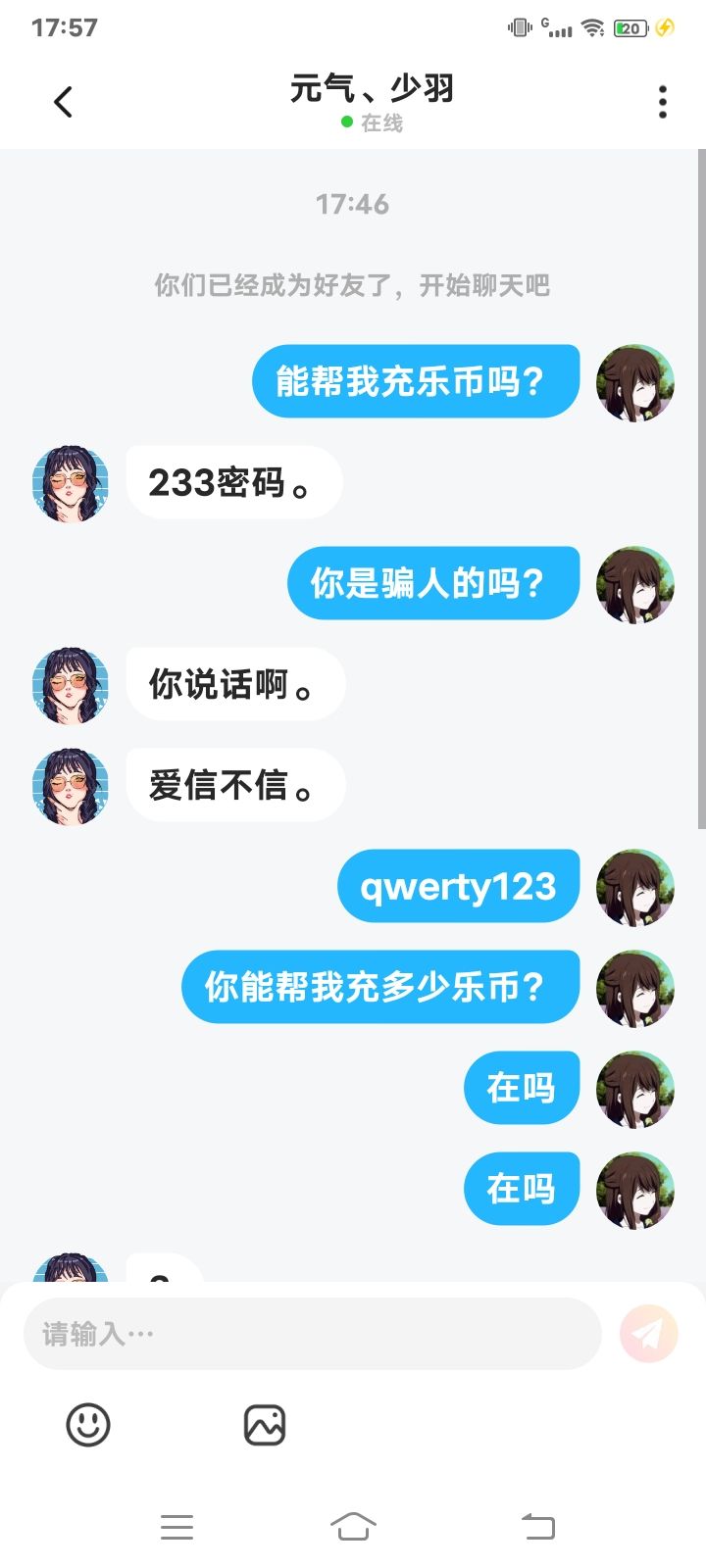Tap the 请输入 message input field

pos(312,1334)
